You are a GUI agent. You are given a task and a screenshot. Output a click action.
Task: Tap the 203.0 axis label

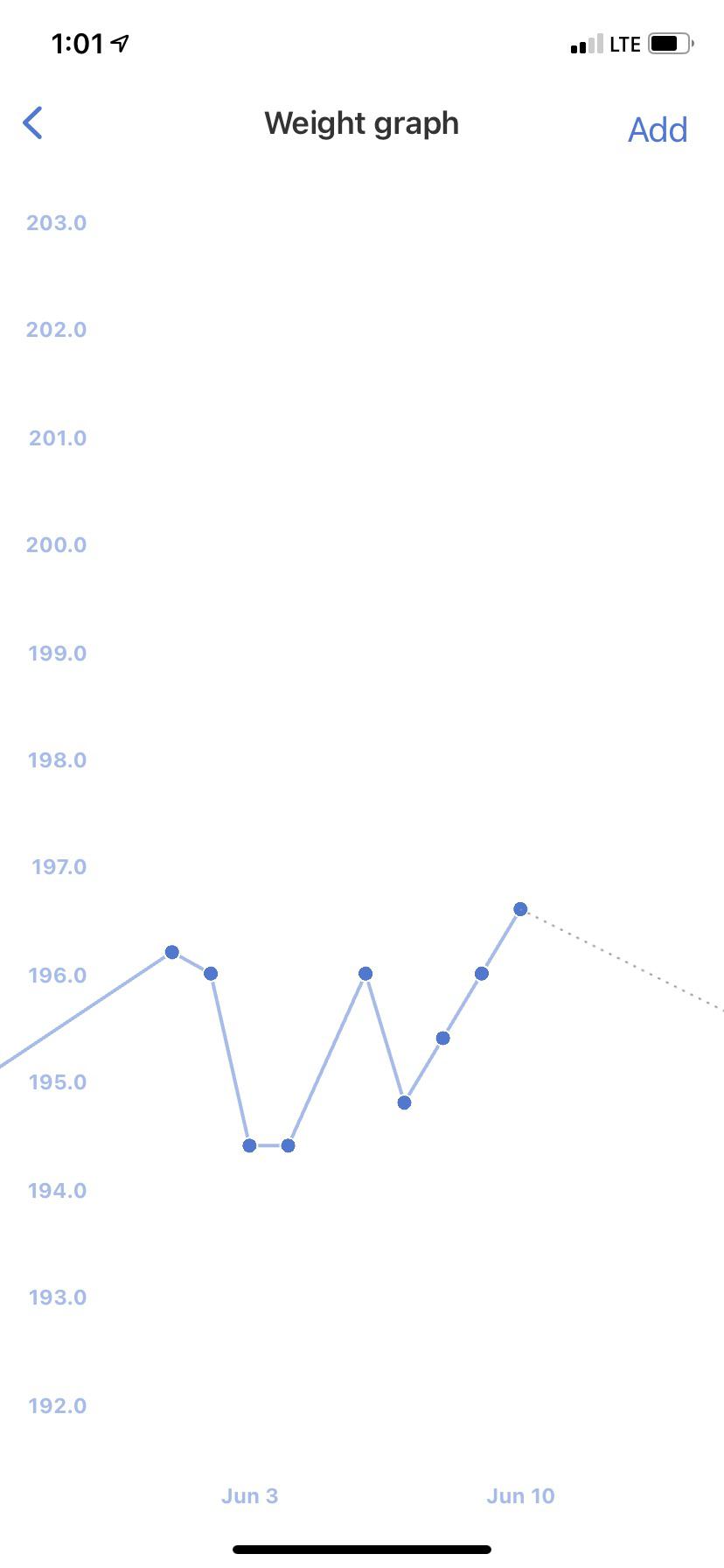(56, 222)
